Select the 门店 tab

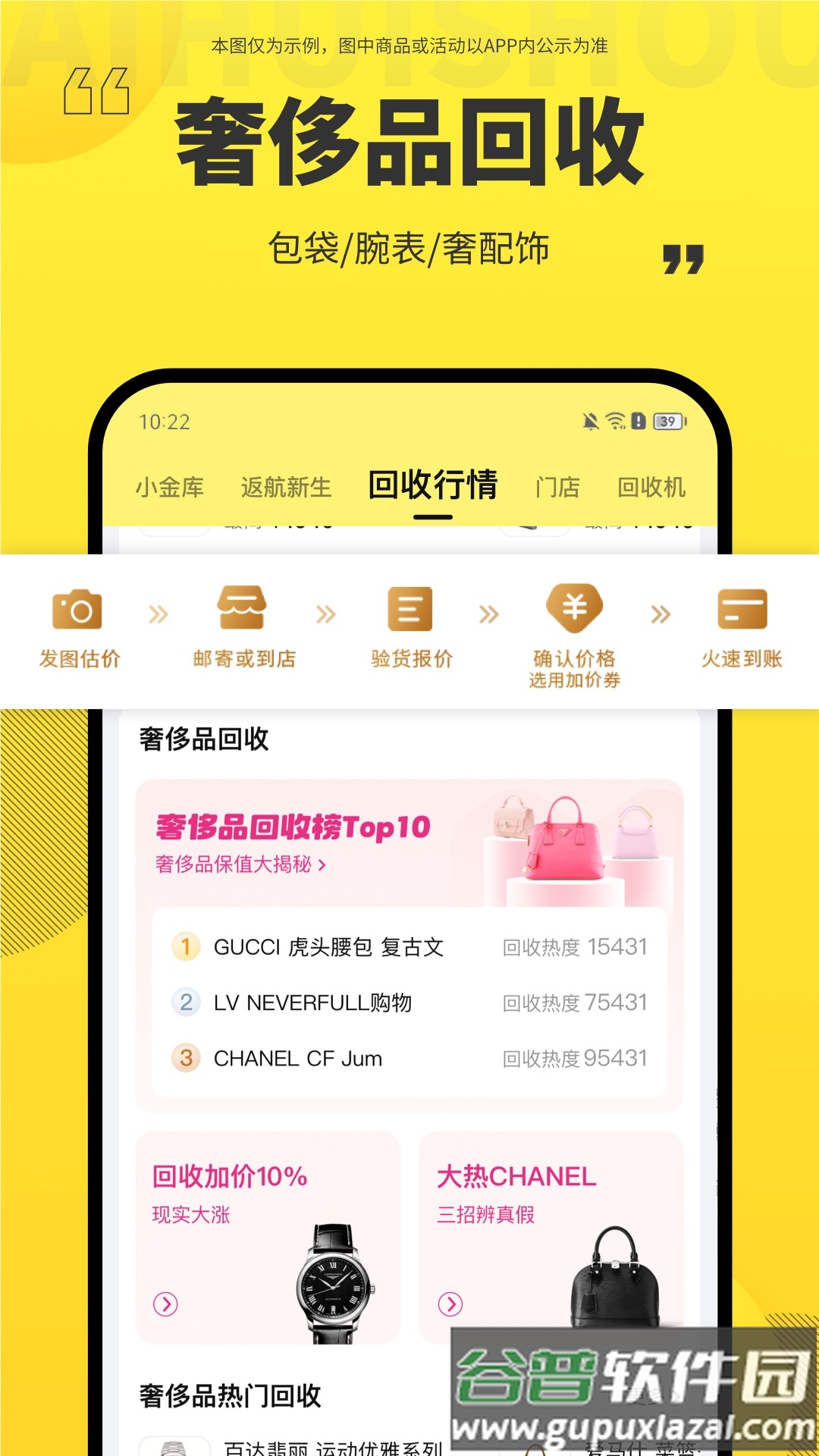(557, 486)
